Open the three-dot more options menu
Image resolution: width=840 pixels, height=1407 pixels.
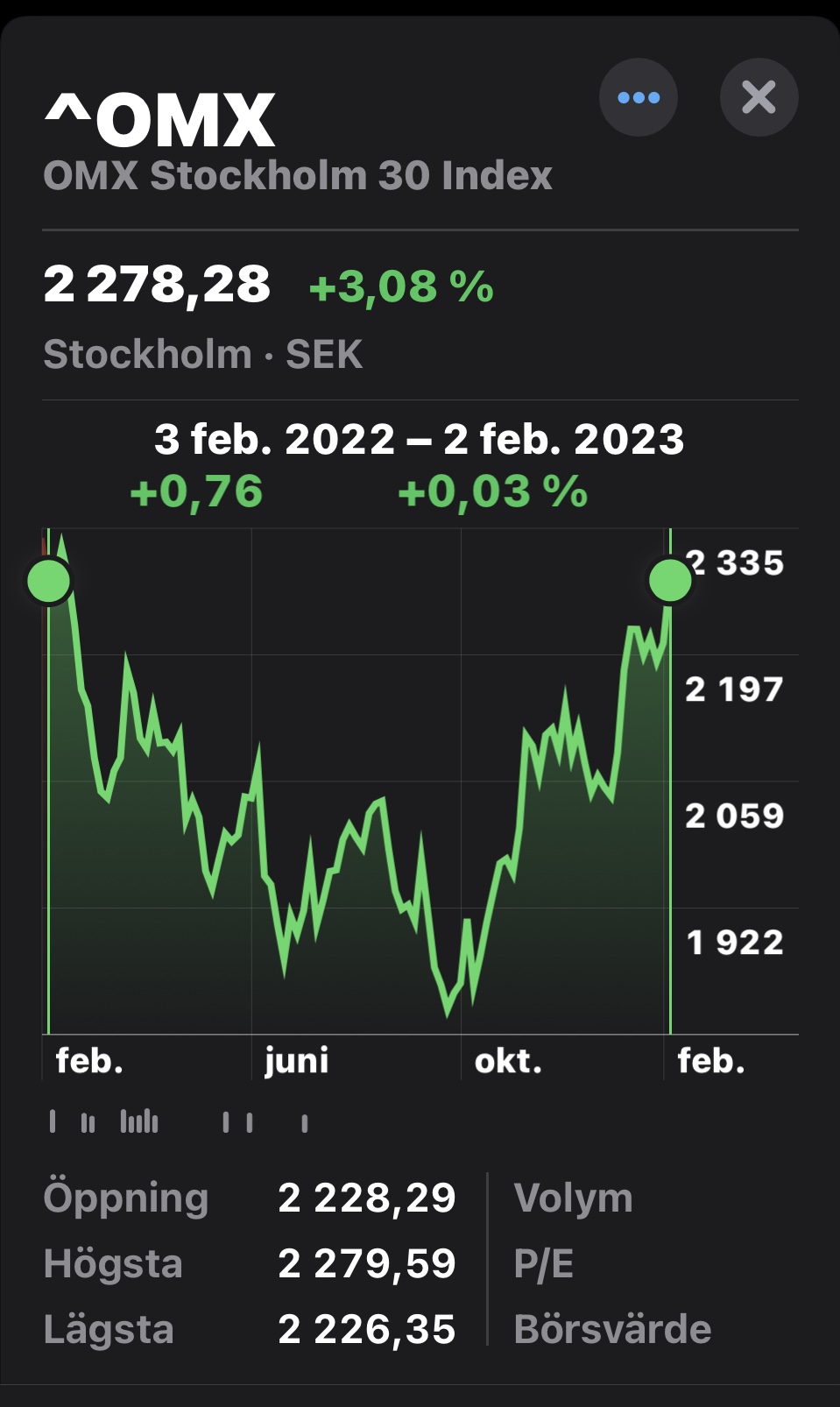click(639, 97)
